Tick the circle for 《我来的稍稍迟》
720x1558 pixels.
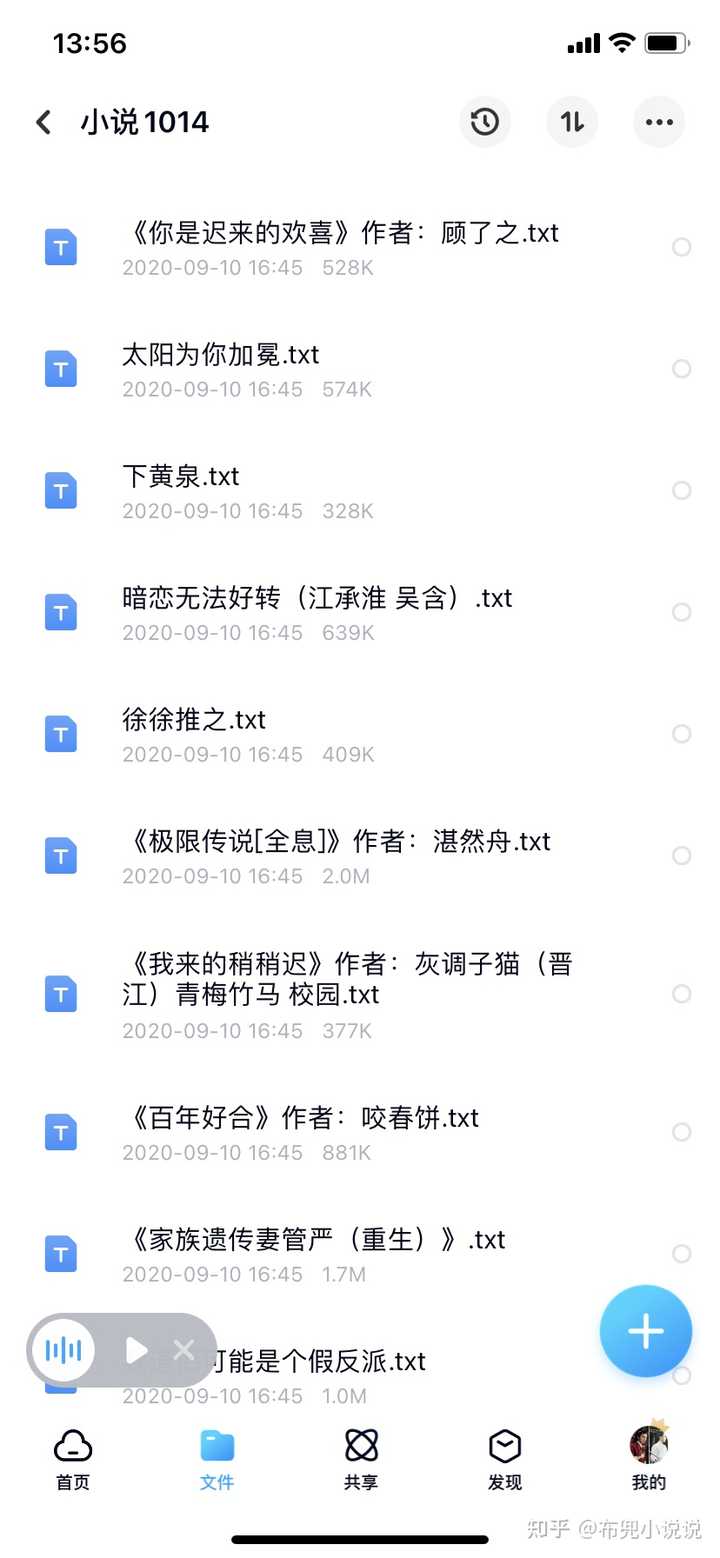tap(682, 994)
